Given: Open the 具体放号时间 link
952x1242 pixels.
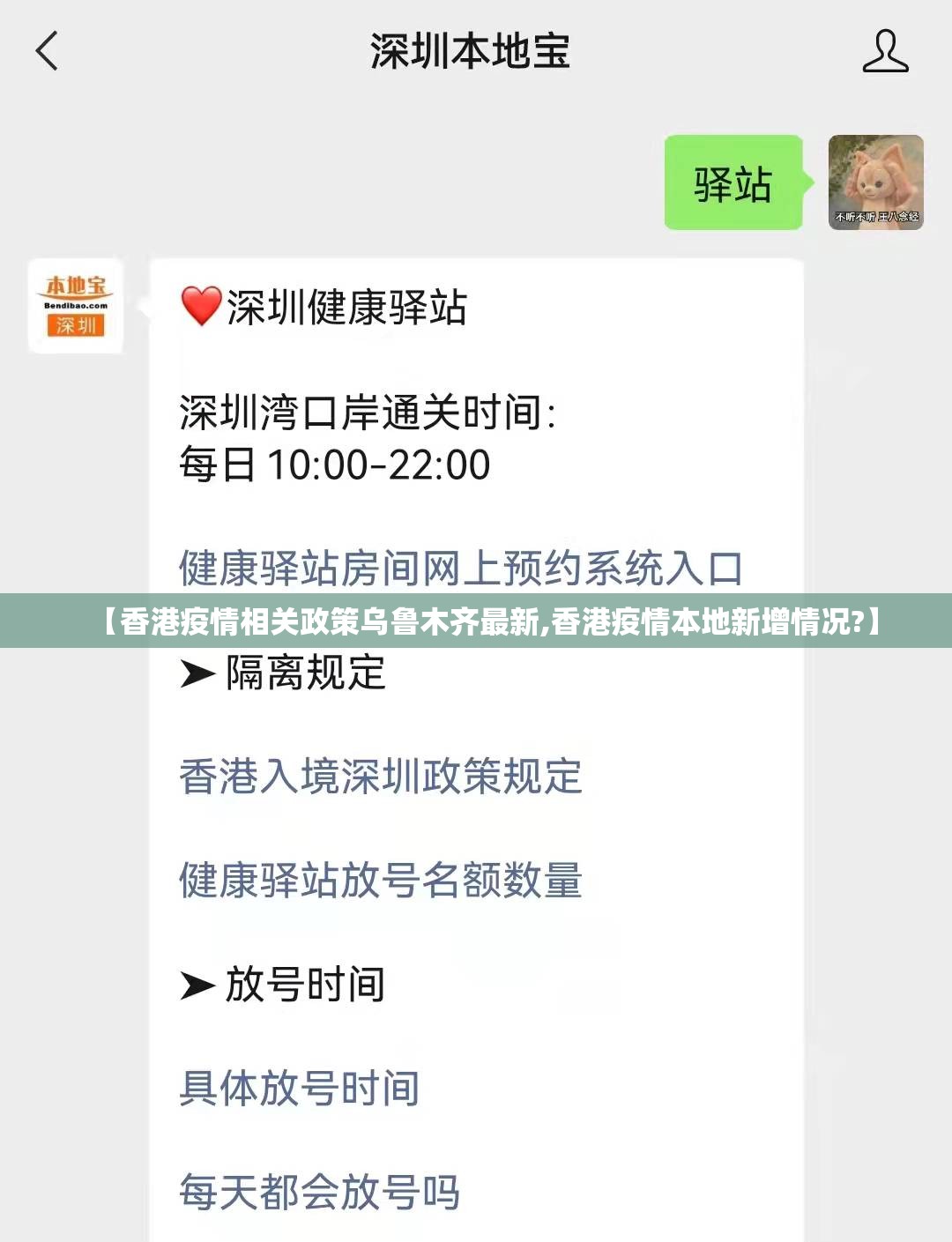Looking at the screenshot, I should 299,1088.
